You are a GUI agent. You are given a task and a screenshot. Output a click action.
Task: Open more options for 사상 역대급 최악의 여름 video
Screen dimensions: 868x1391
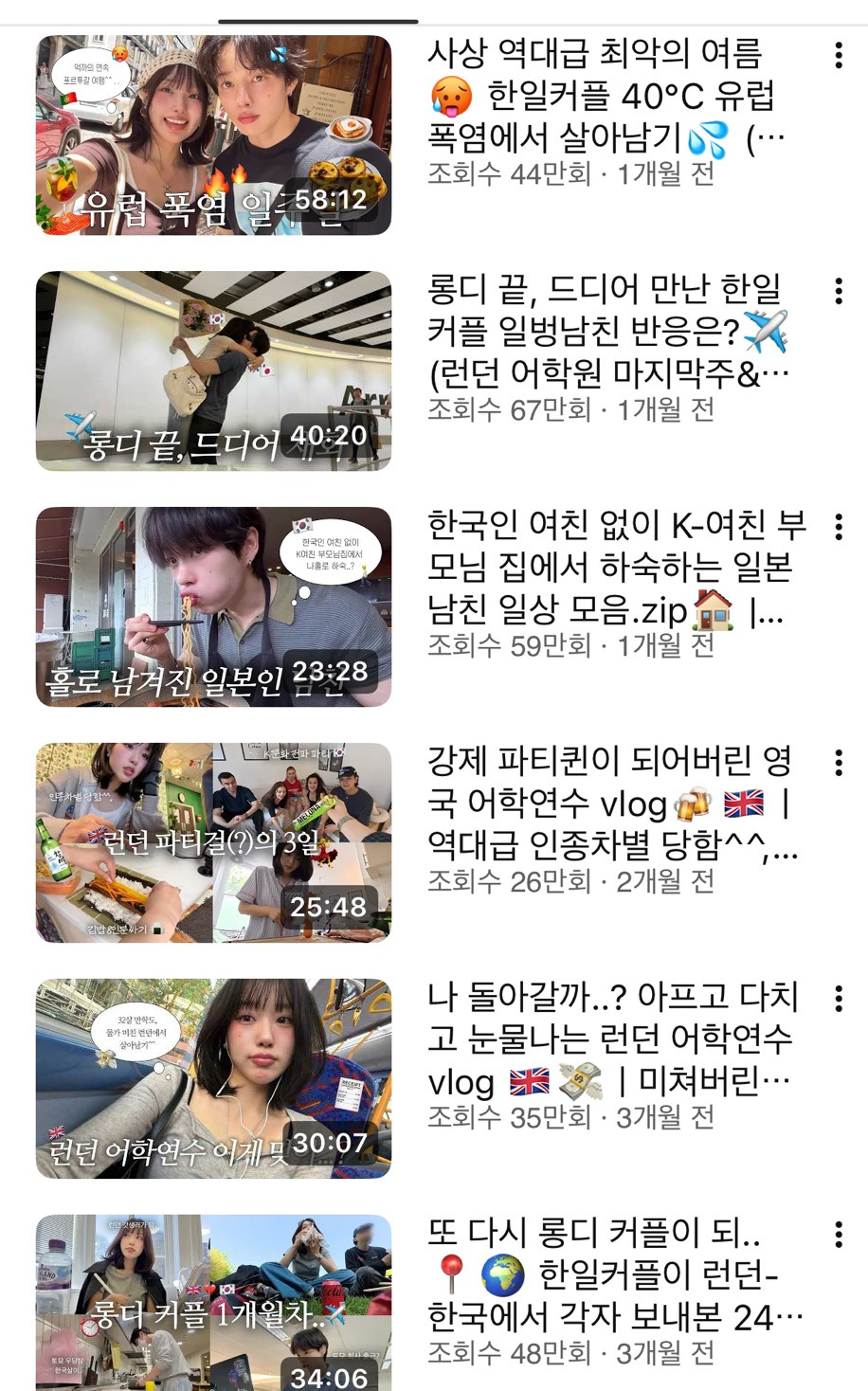(x=839, y=55)
